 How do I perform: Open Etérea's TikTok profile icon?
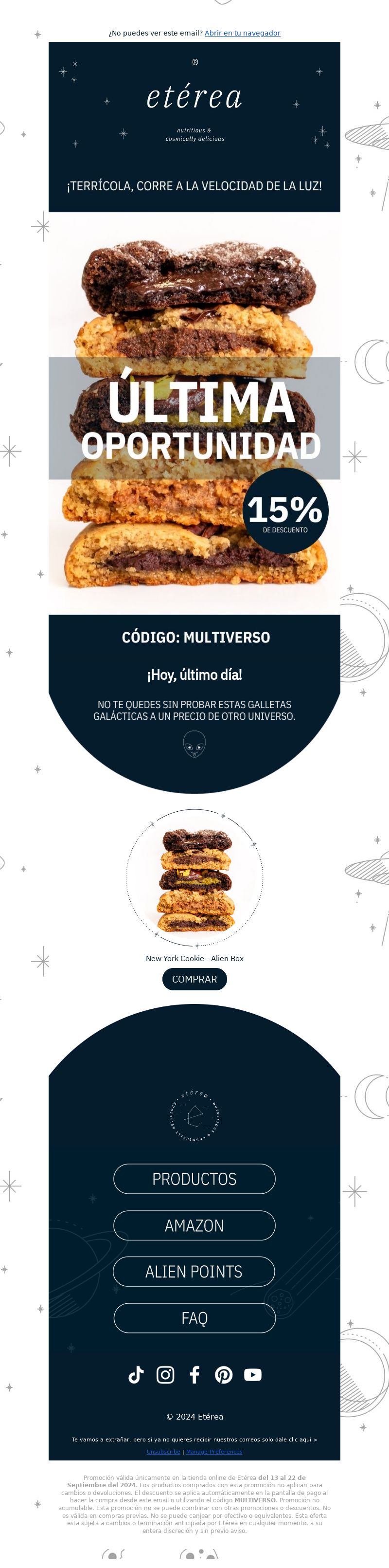coord(136,1374)
